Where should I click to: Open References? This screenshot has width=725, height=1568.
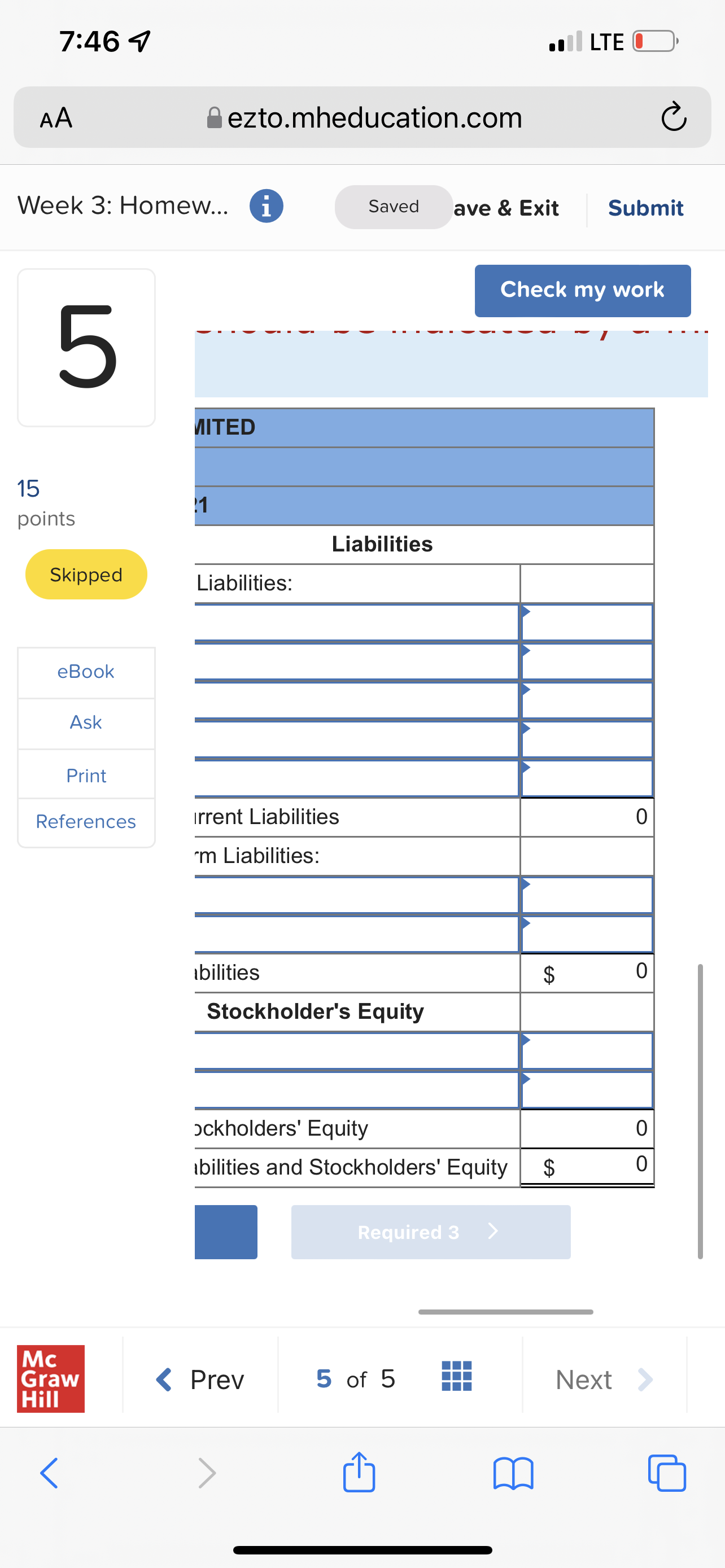(x=86, y=822)
